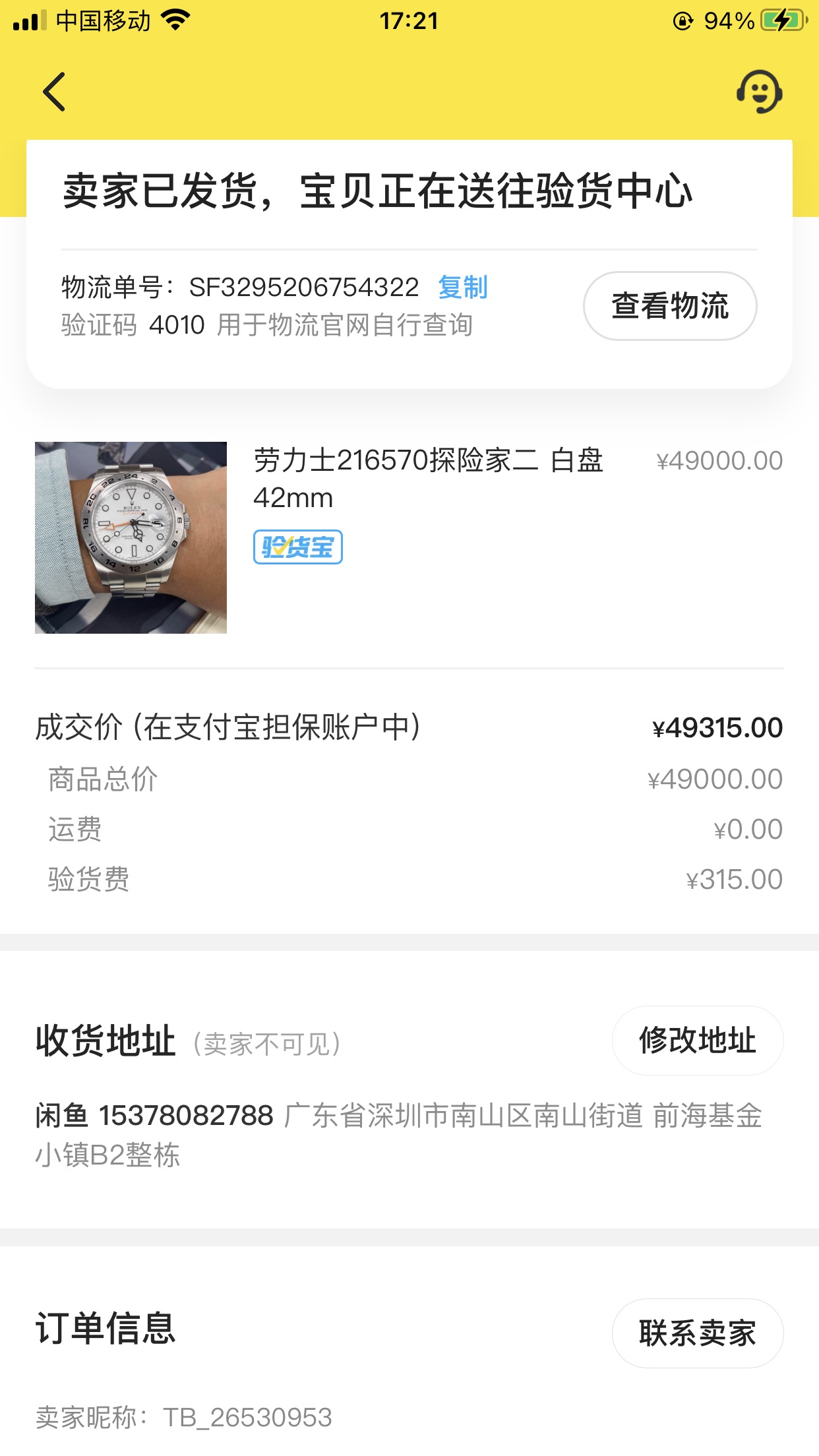This screenshot has height=1456, width=819.
Task: Tap 查看物流 to view shipping details
Action: tap(670, 306)
